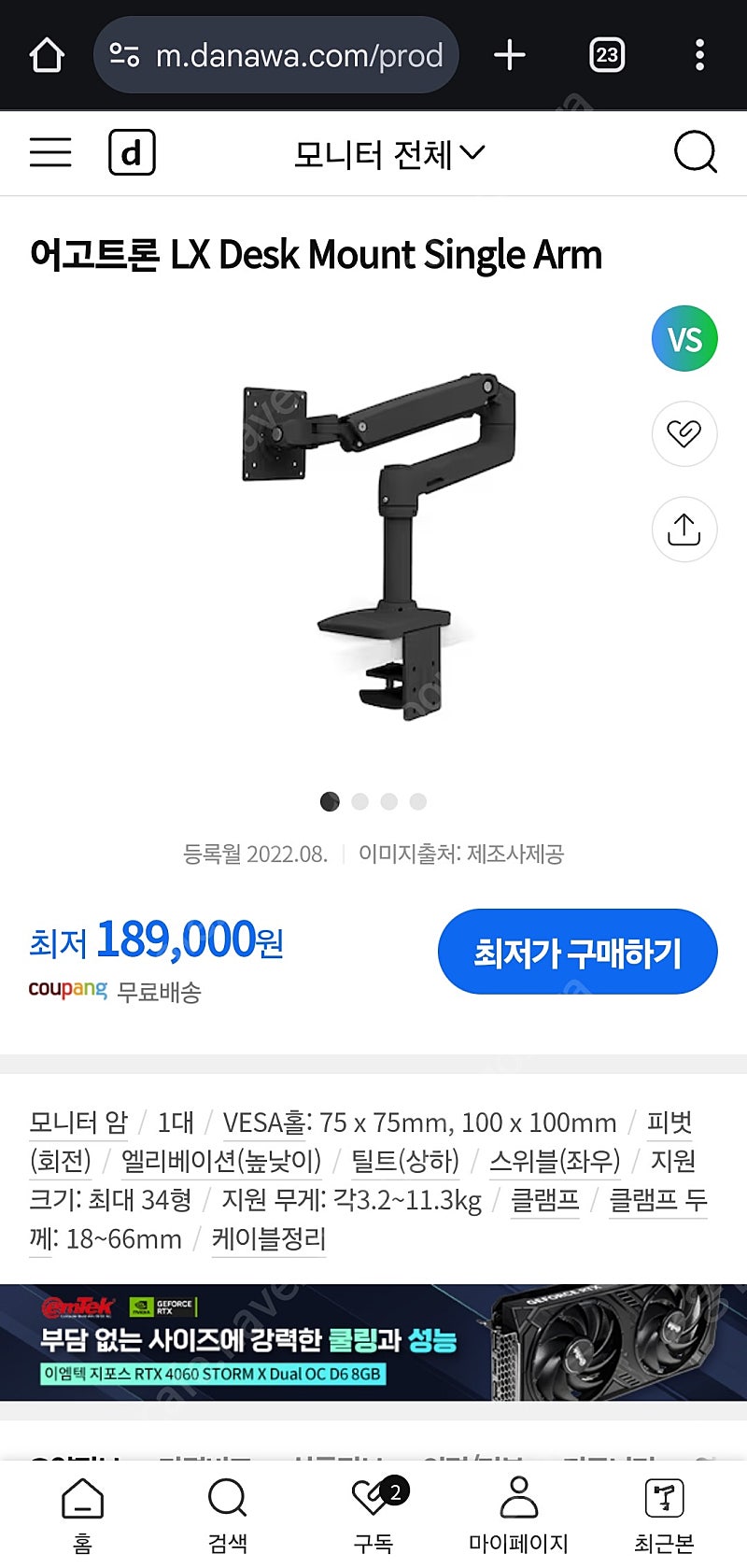Open the VS product compare icon
Image resolution: width=747 pixels, height=1568 pixels.
(x=684, y=339)
